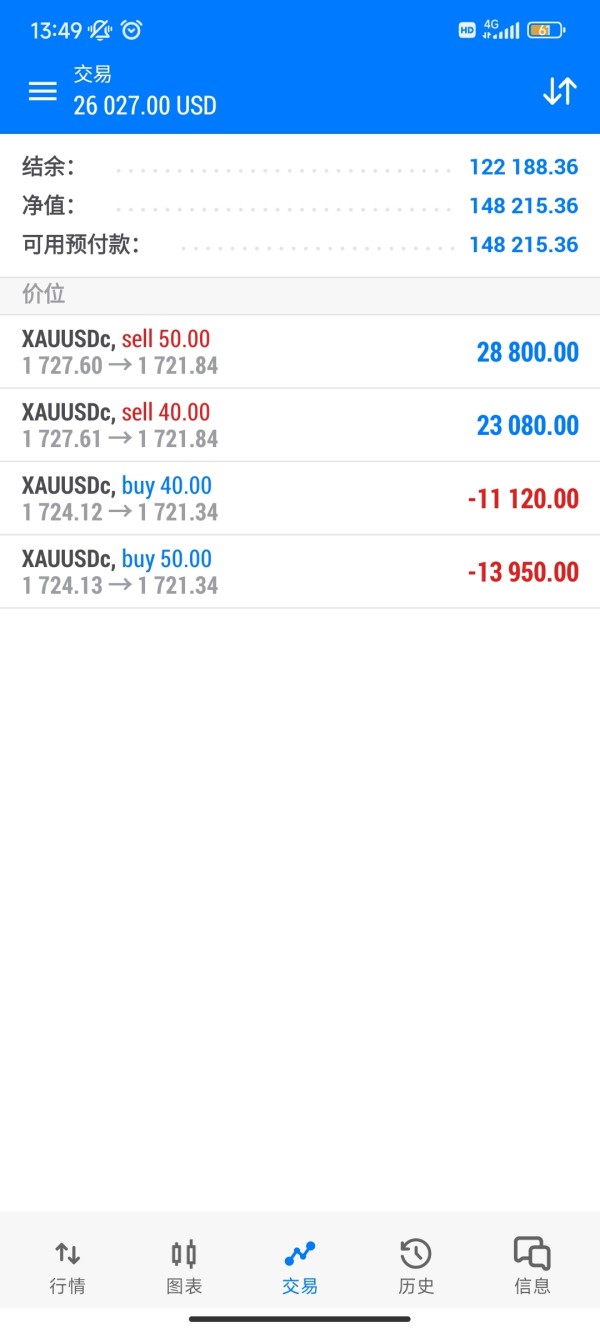Select the 交易 tab

pyautogui.click(x=300, y=1266)
